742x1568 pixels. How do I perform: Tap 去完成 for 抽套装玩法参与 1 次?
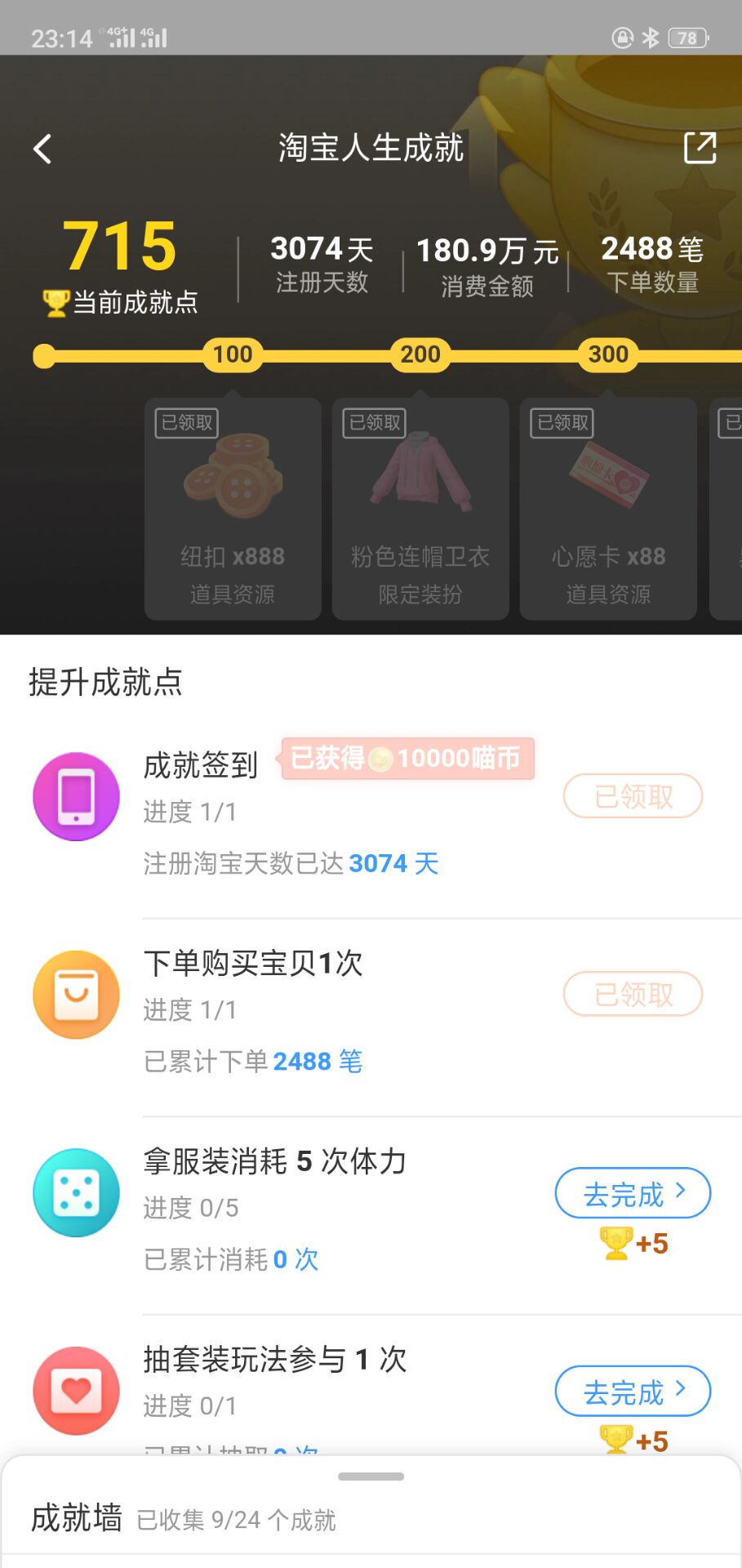633,1391
